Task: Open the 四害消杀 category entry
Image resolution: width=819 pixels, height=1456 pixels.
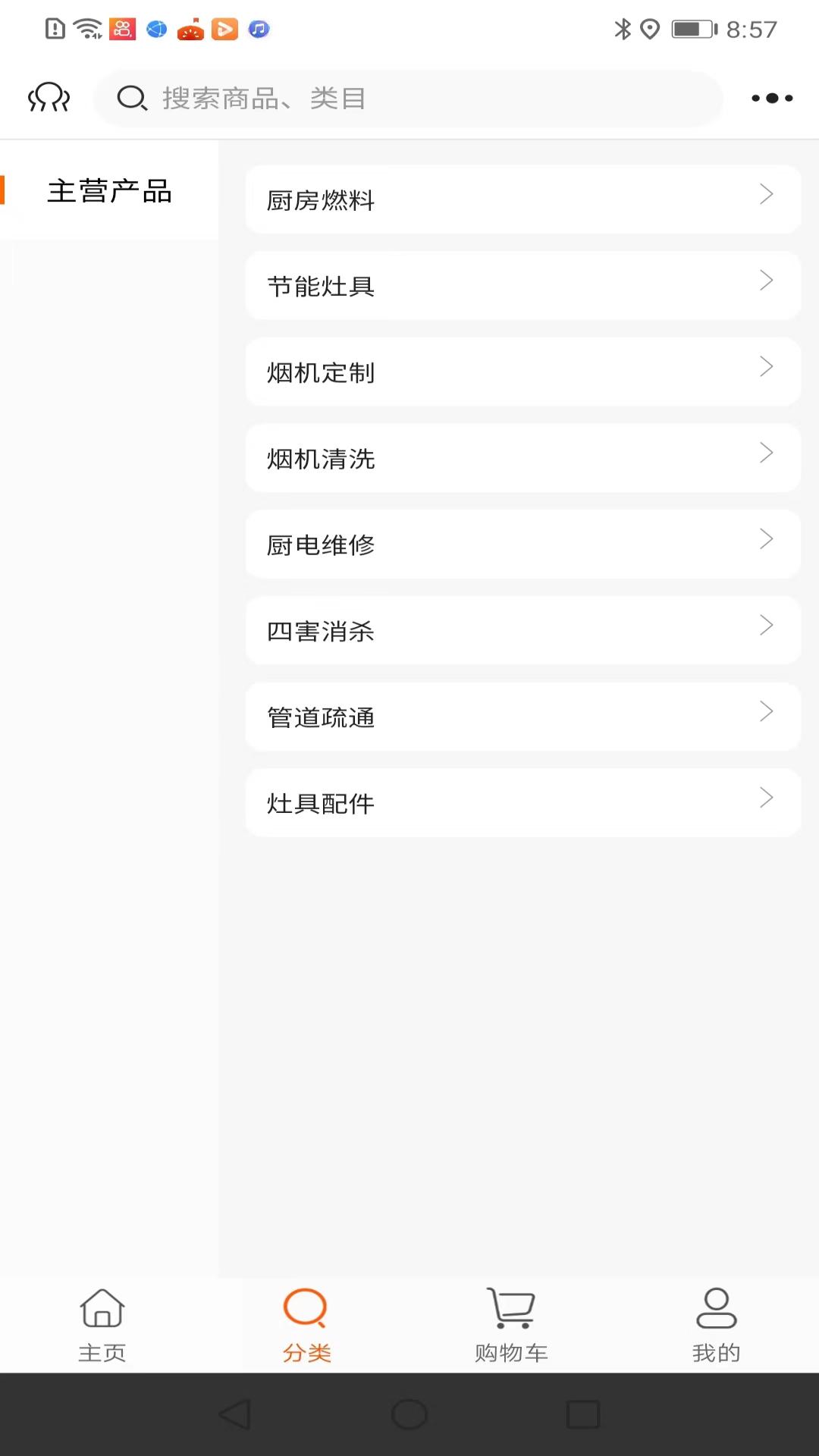Action: pos(522,630)
